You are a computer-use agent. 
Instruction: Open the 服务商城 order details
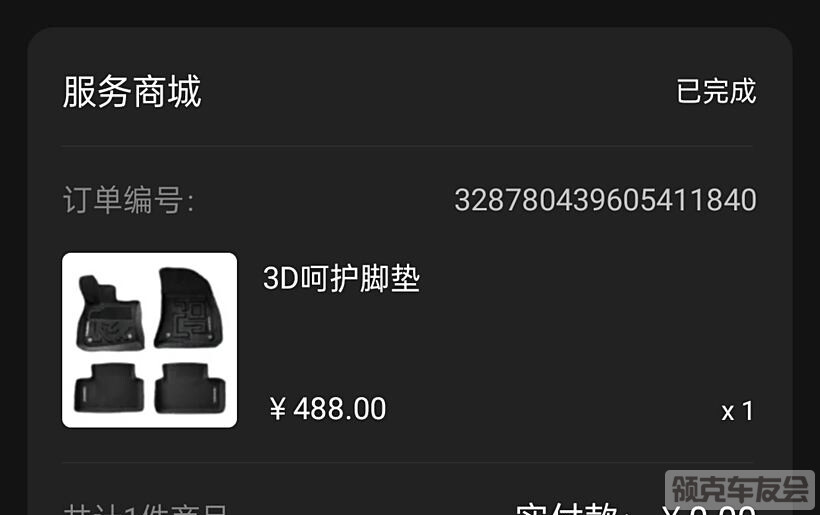tap(132, 92)
